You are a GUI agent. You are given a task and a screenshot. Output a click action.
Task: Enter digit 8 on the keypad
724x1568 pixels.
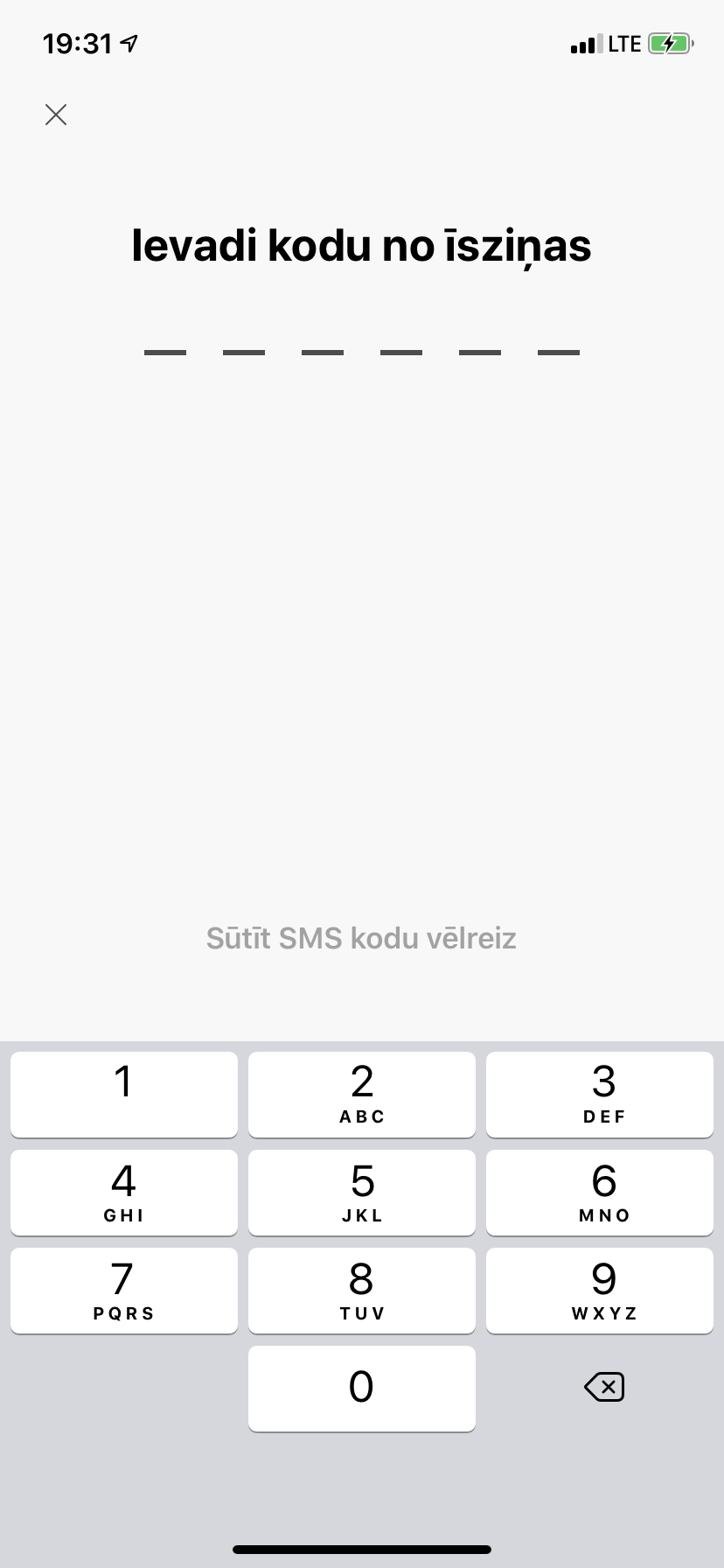(x=362, y=1290)
